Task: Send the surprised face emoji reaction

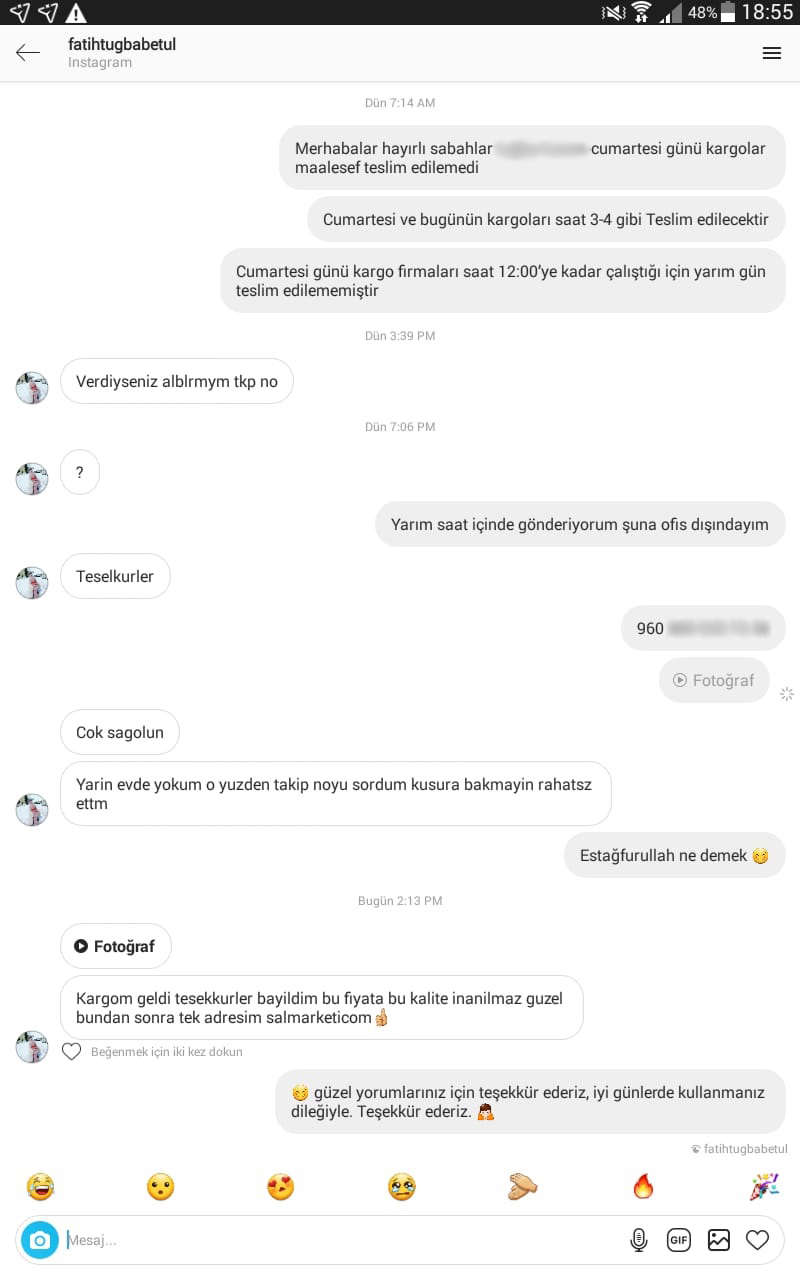Action: pyautogui.click(x=160, y=1187)
